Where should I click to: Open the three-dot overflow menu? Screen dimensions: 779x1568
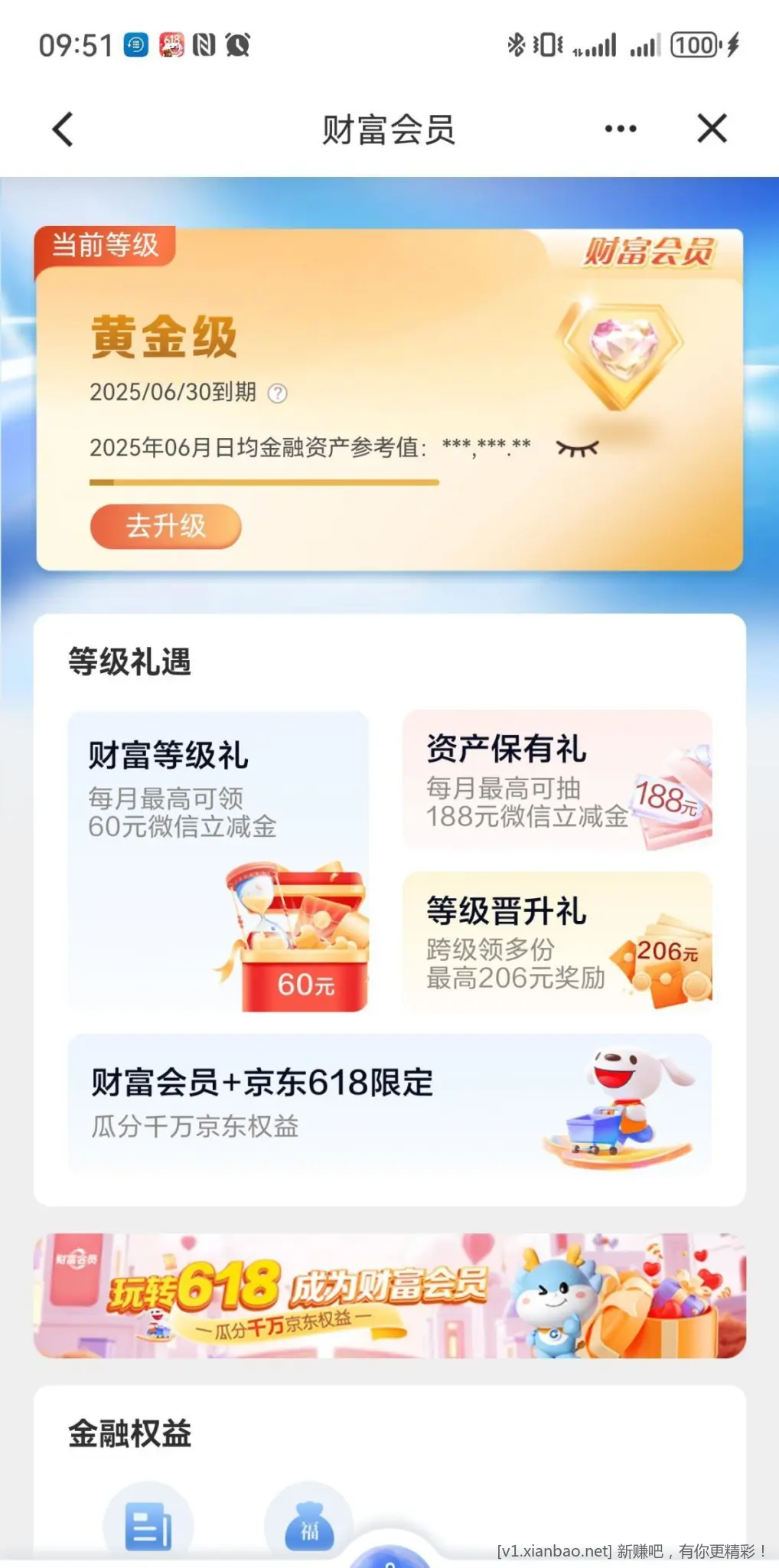tap(620, 129)
